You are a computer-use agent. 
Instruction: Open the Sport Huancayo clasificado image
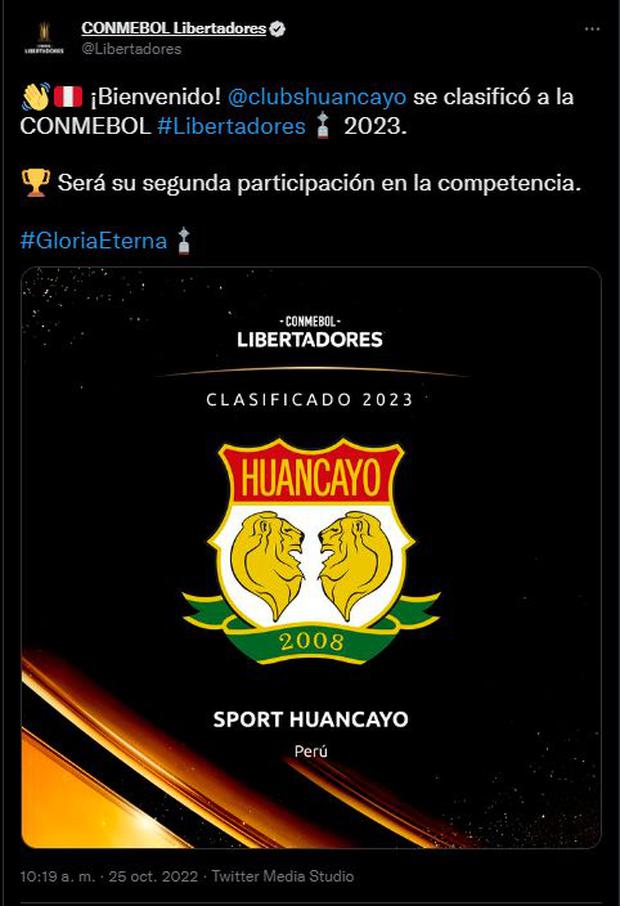click(310, 558)
